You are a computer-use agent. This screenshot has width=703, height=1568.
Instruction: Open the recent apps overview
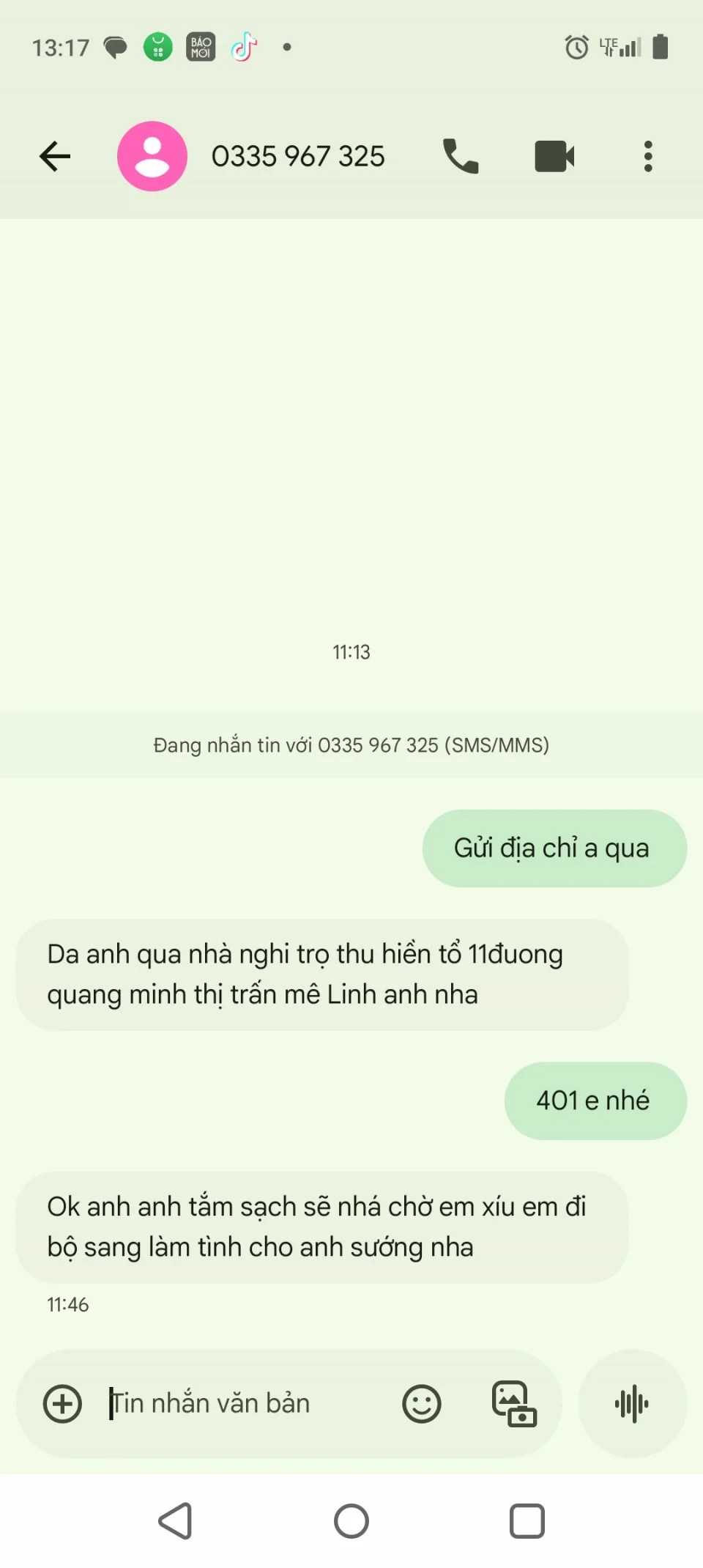pos(527,1521)
